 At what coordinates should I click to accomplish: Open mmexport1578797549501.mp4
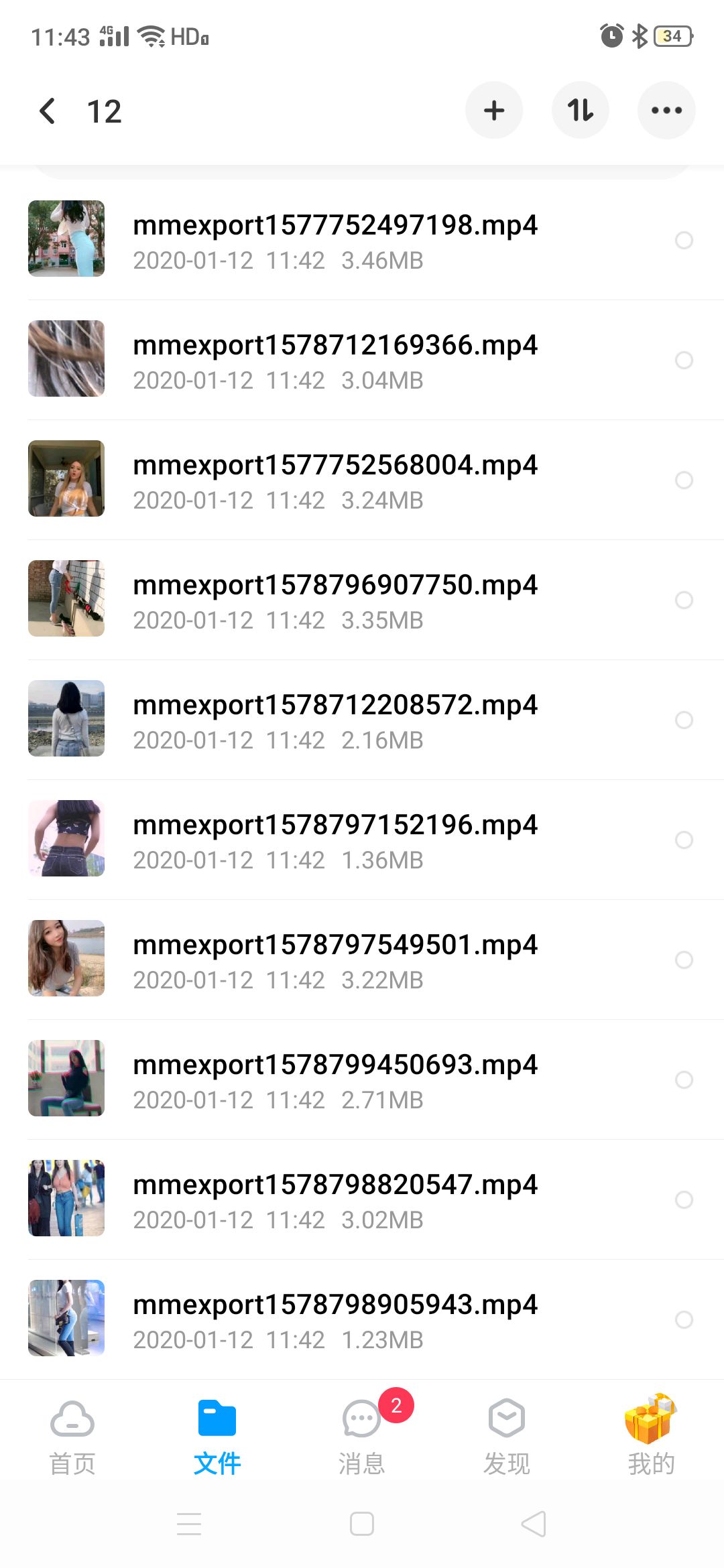(x=335, y=960)
